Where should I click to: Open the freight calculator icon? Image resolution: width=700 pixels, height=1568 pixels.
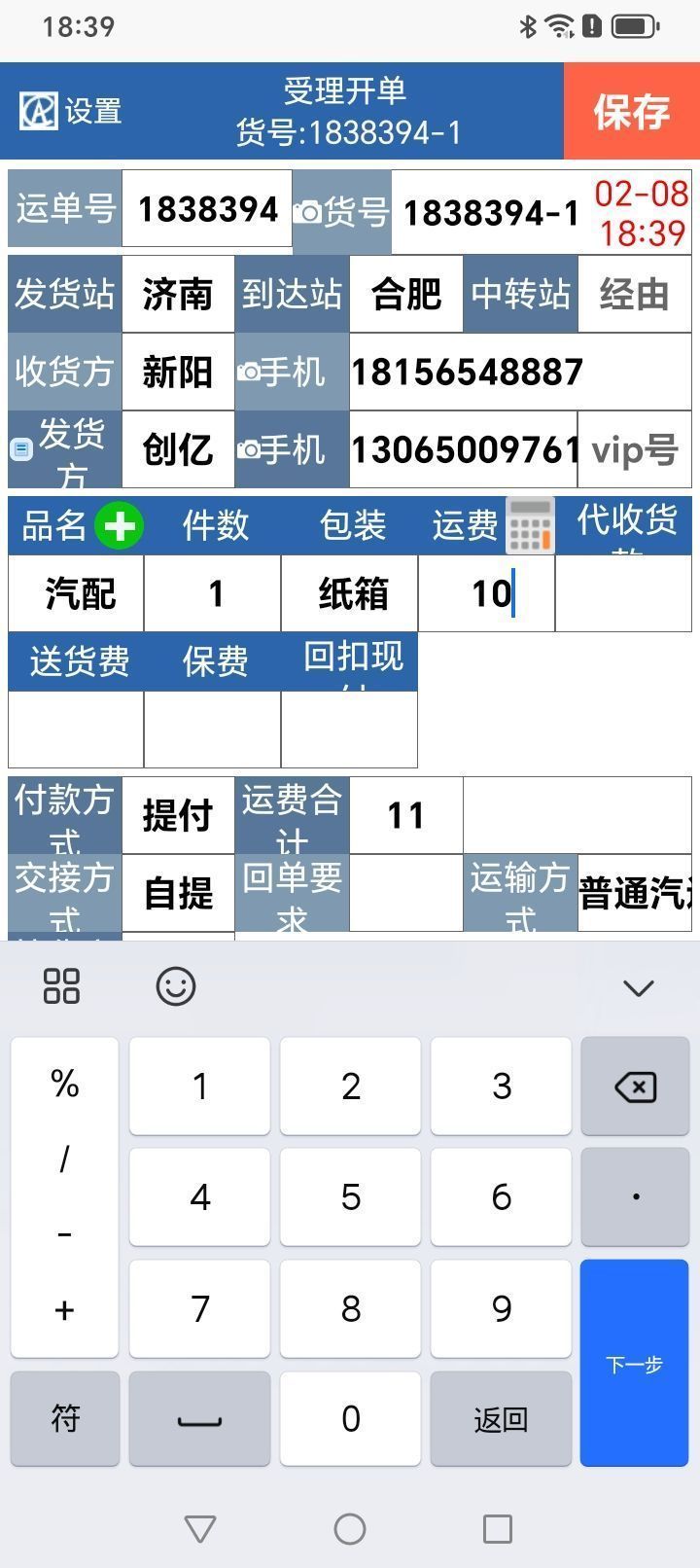click(531, 525)
